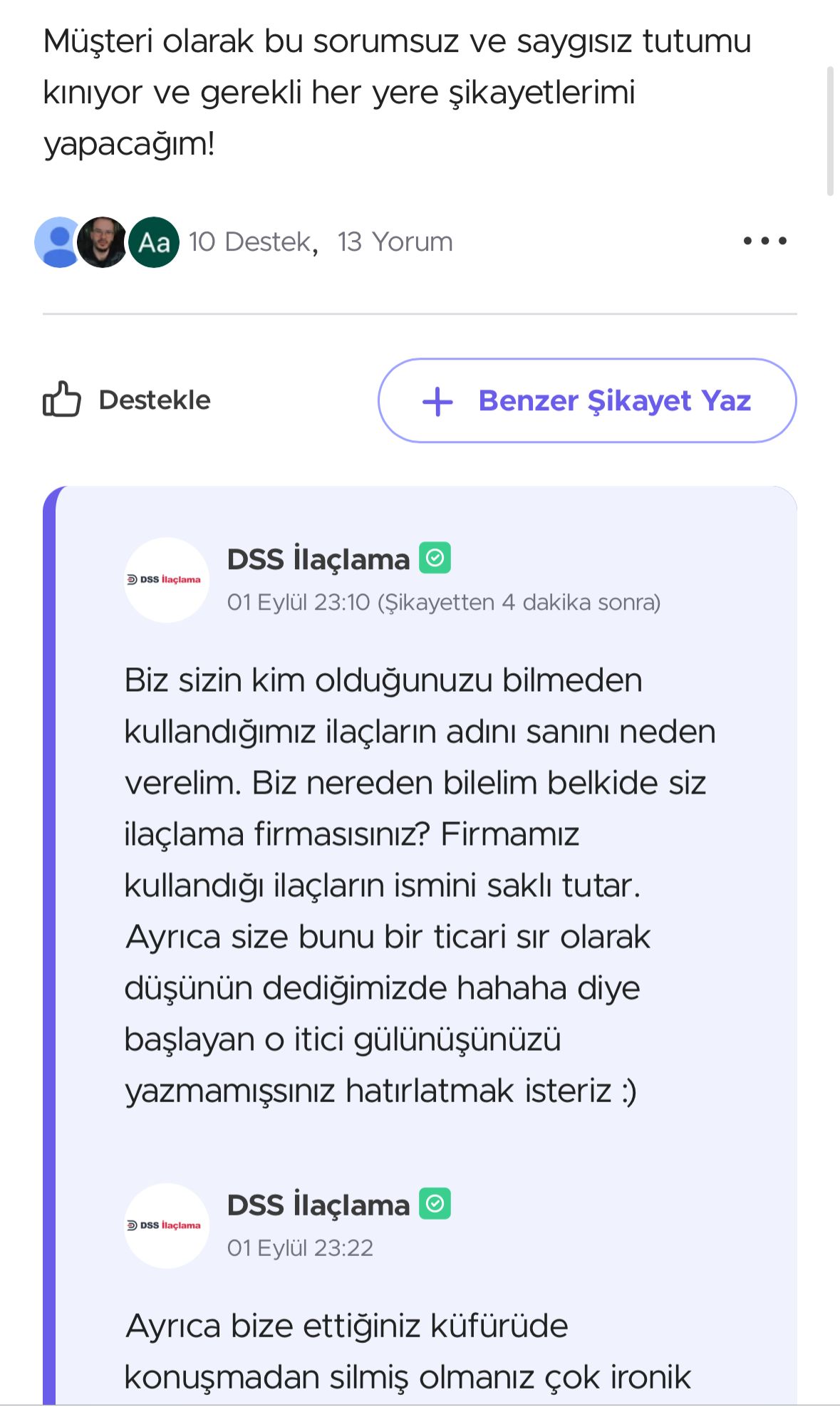The width and height of the screenshot is (840, 1407).
Task: Open the three-dot overflow menu
Action: tap(764, 241)
